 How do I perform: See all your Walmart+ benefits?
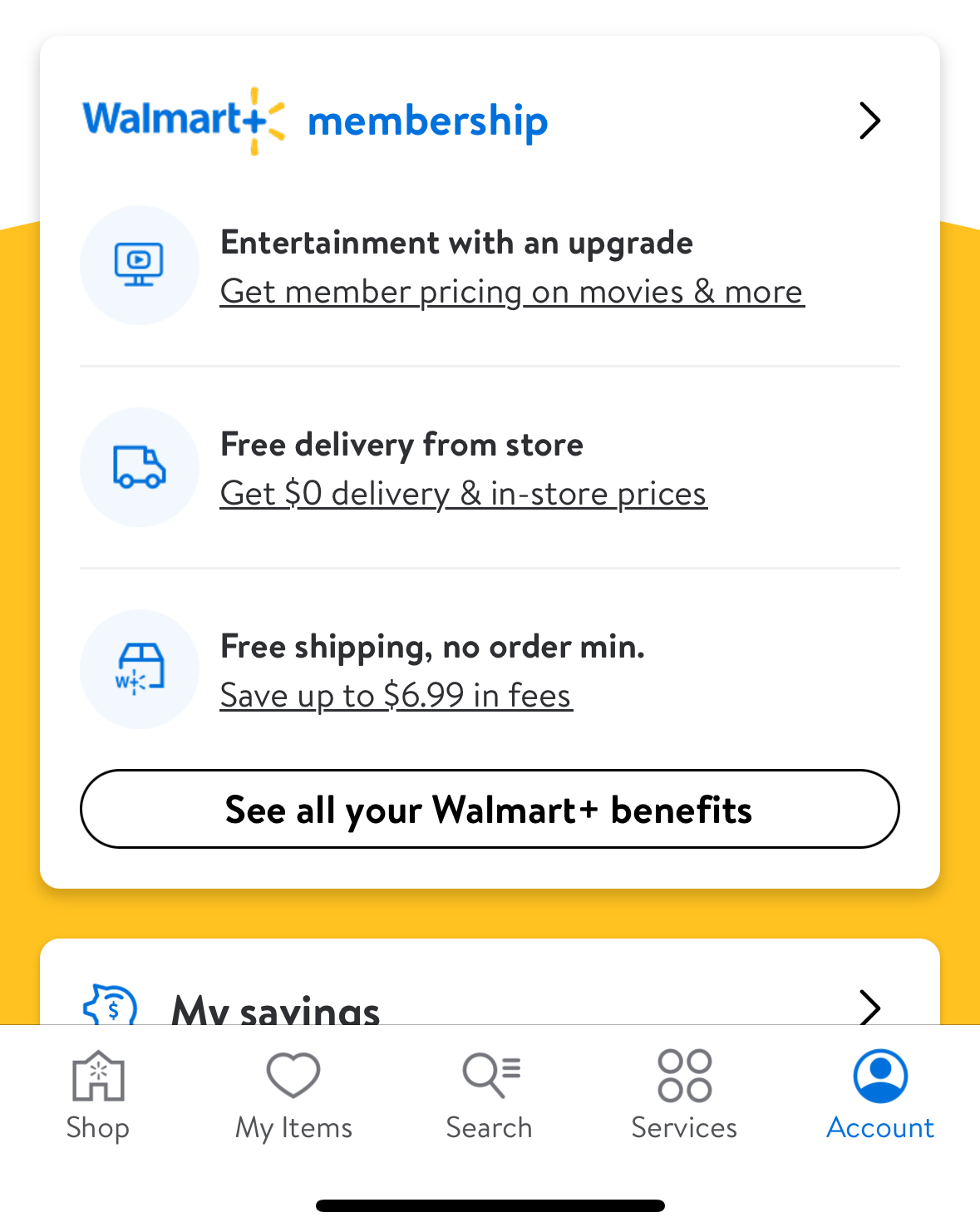(x=490, y=809)
